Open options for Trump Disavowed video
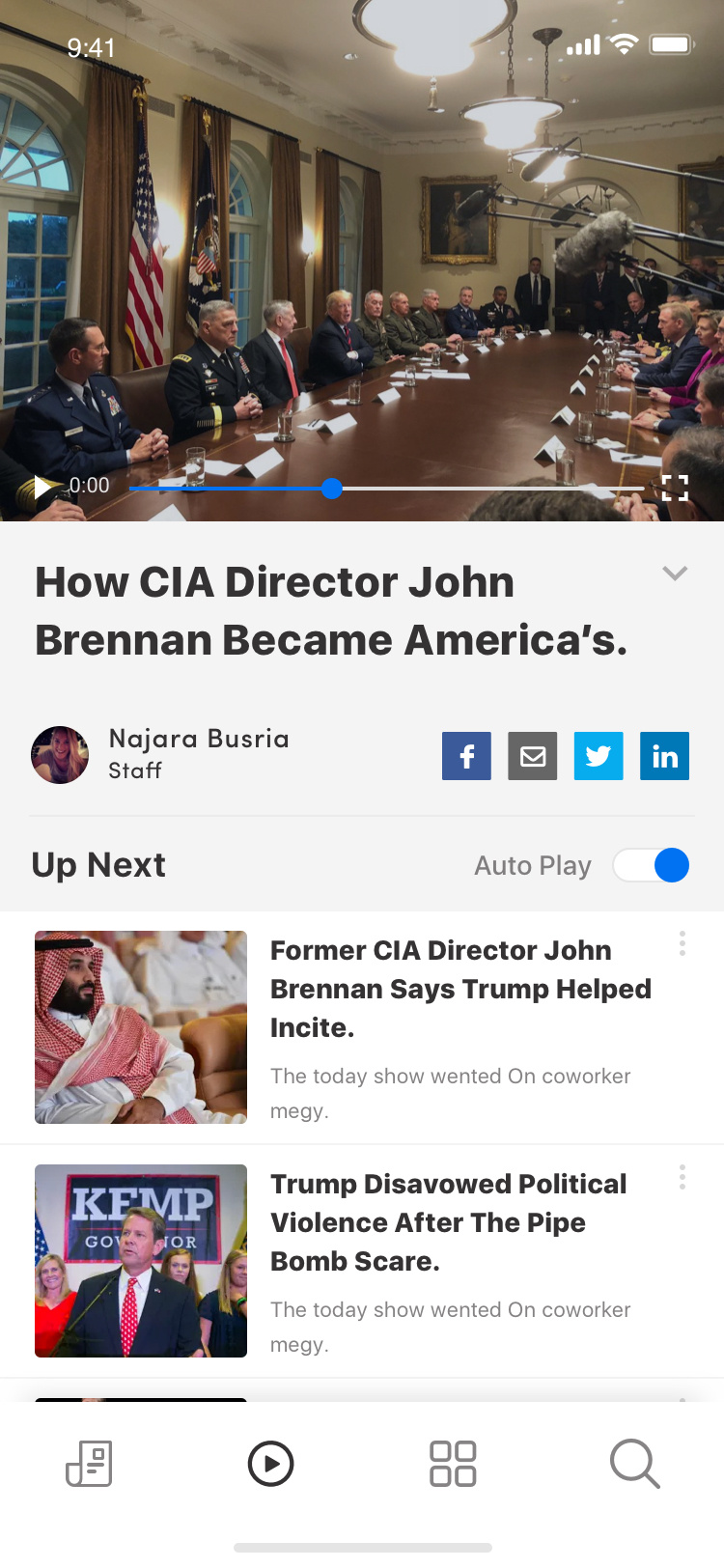This screenshot has width=724, height=1568. pos(682,1177)
